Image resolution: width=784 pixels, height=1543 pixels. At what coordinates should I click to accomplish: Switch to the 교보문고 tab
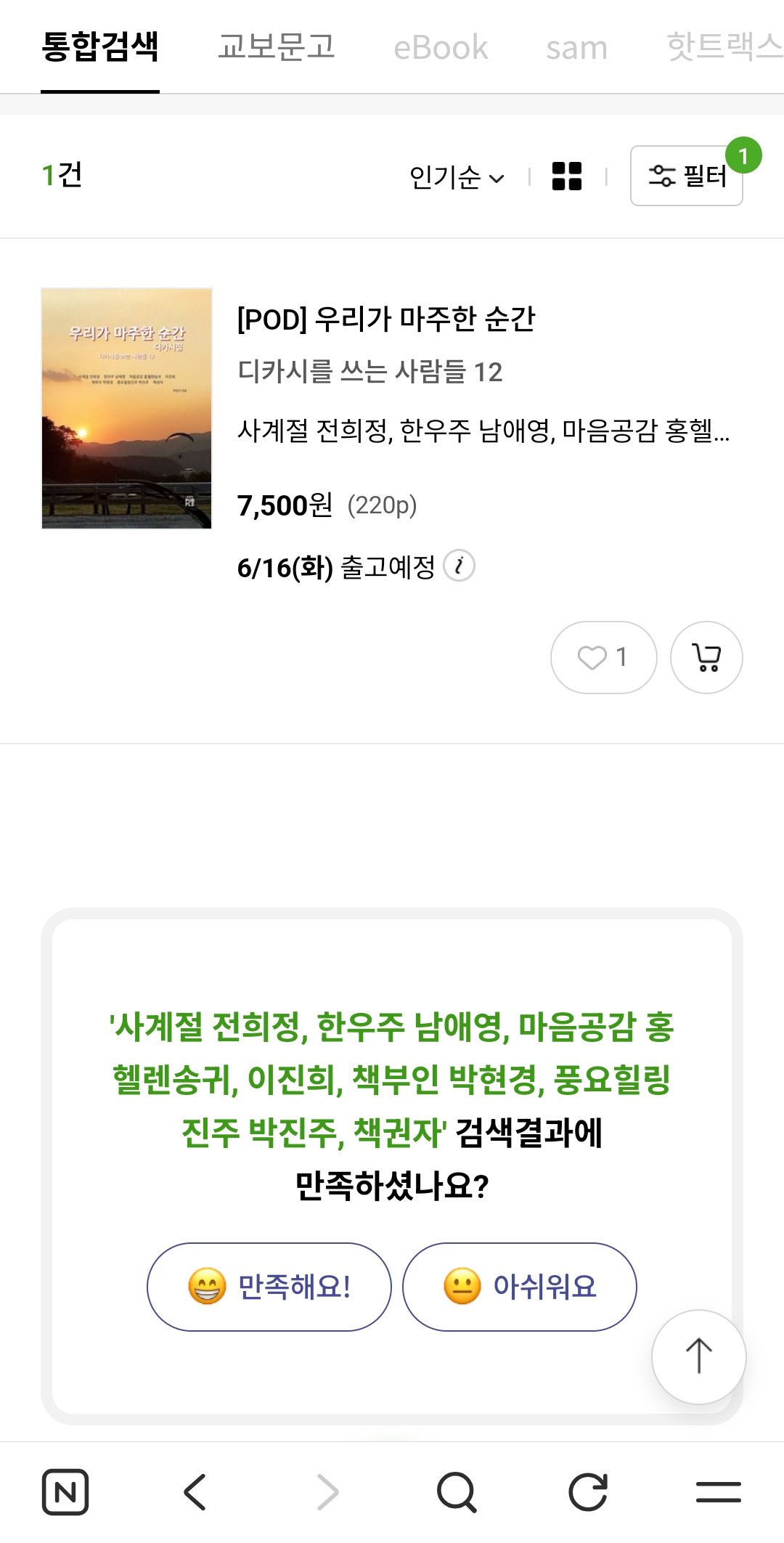pos(277,46)
